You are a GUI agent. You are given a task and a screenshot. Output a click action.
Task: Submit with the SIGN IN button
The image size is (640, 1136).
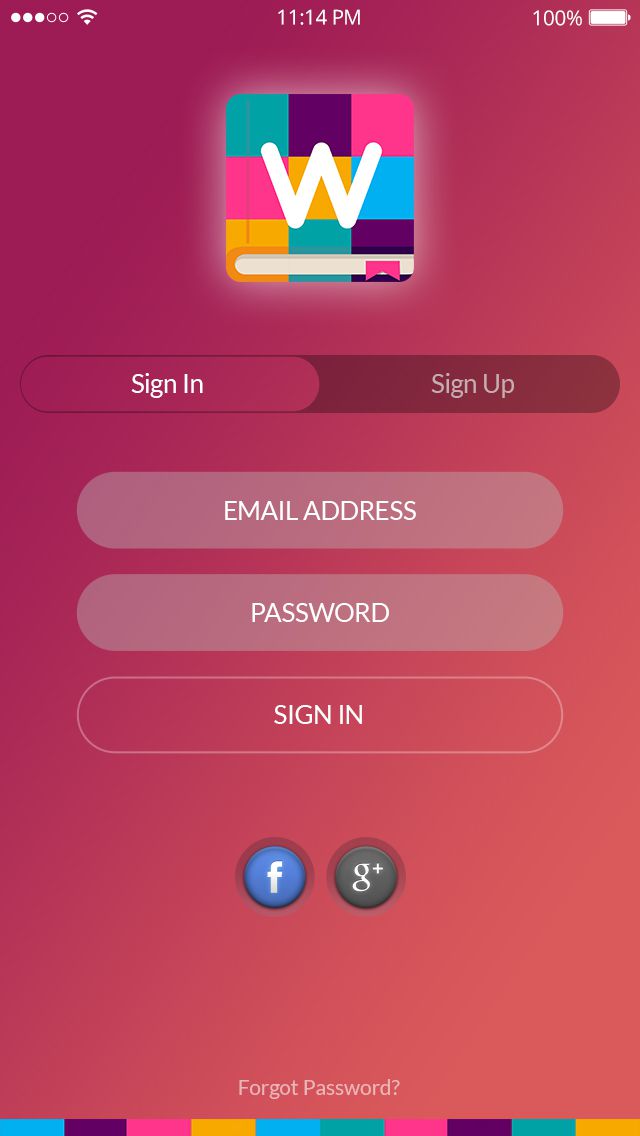320,714
